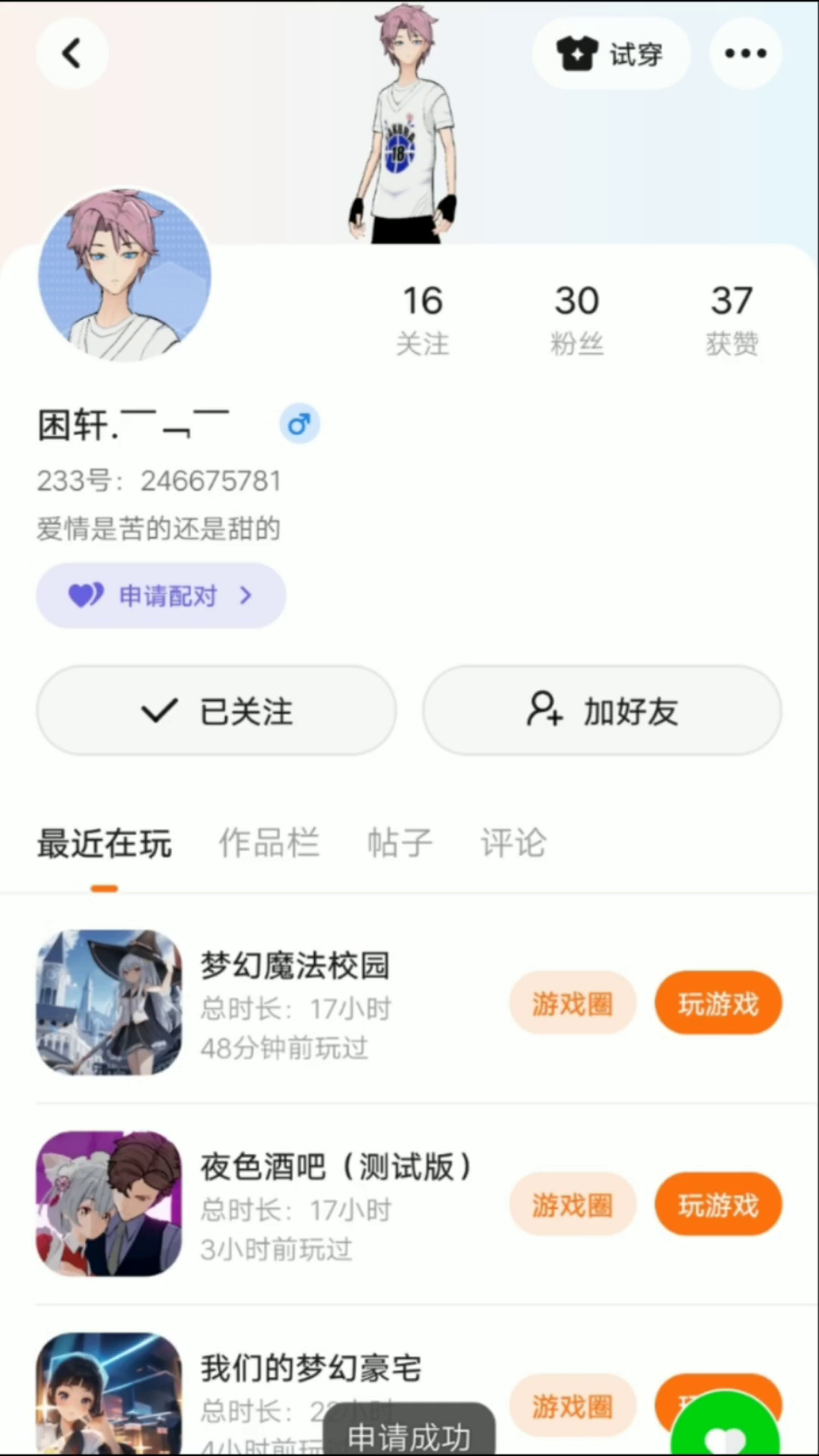819x1456 pixels.
Task: Unfollow via the 已关注 button
Action: point(217,711)
